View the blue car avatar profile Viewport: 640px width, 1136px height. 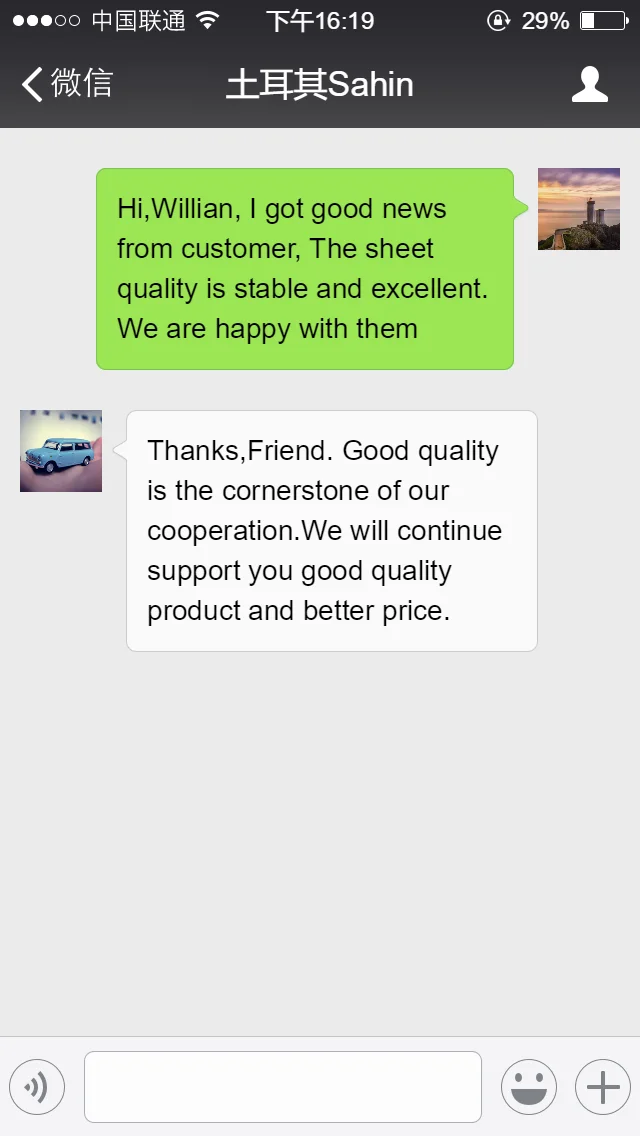pyautogui.click(x=61, y=451)
